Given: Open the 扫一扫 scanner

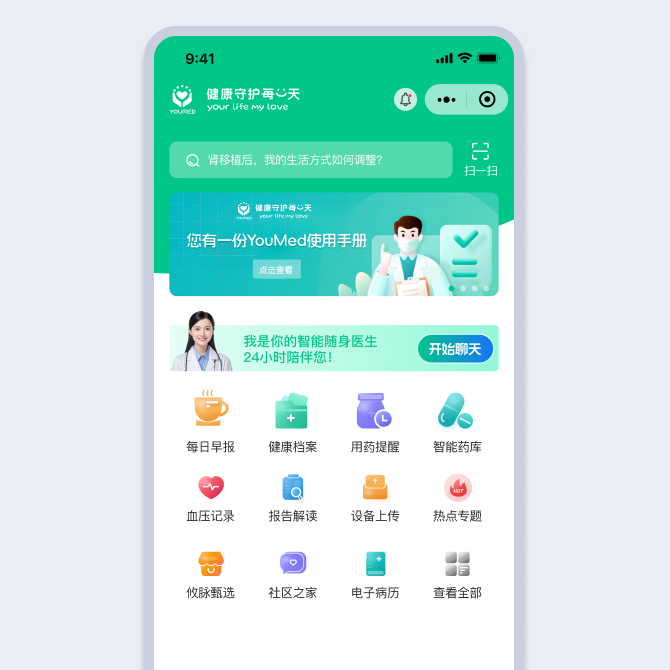Looking at the screenshot, I should tap(481, 159).
